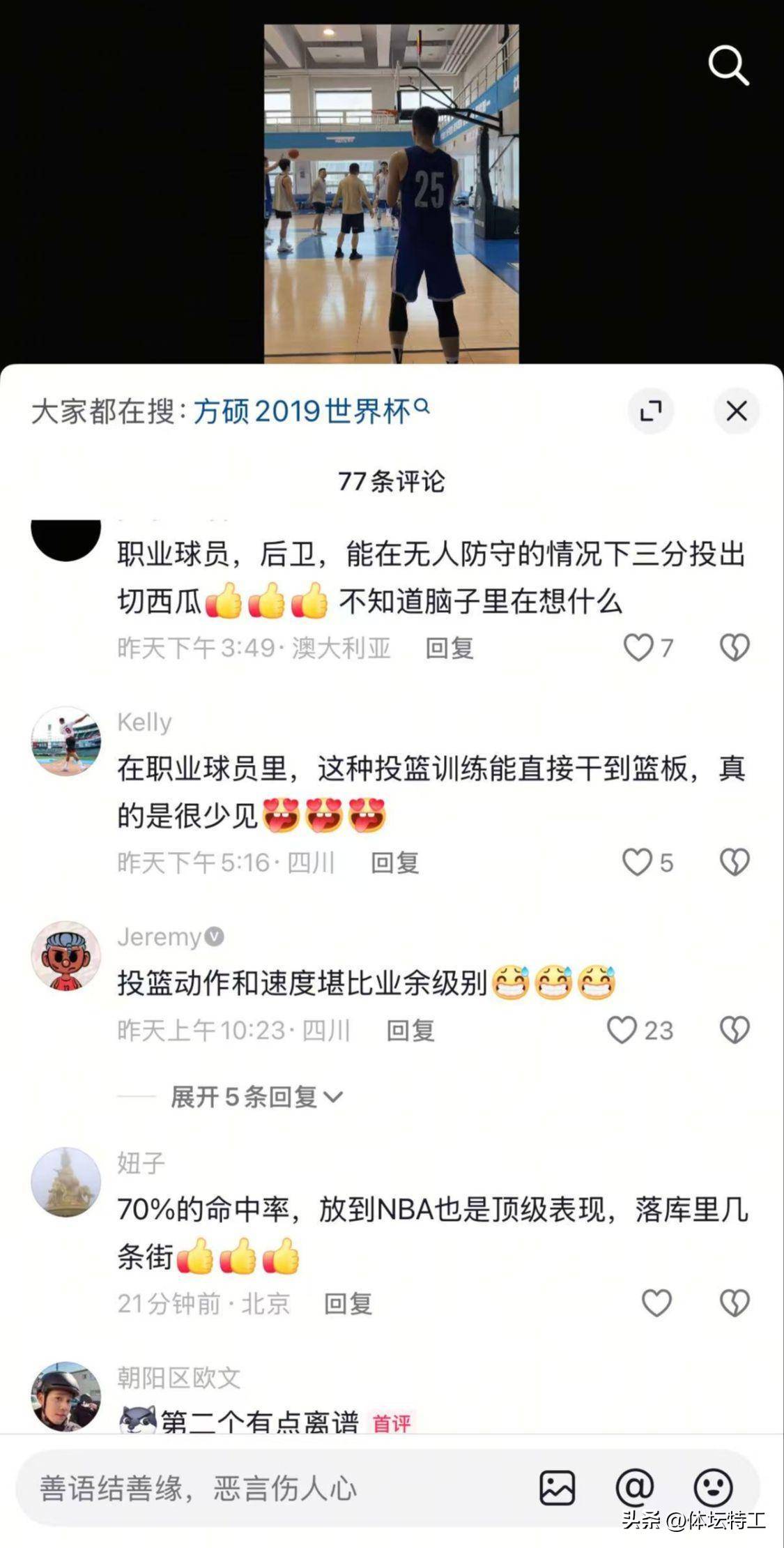Like 妞子's comment
This screenshot has height=1548, width=784.
coord(656,1303)
